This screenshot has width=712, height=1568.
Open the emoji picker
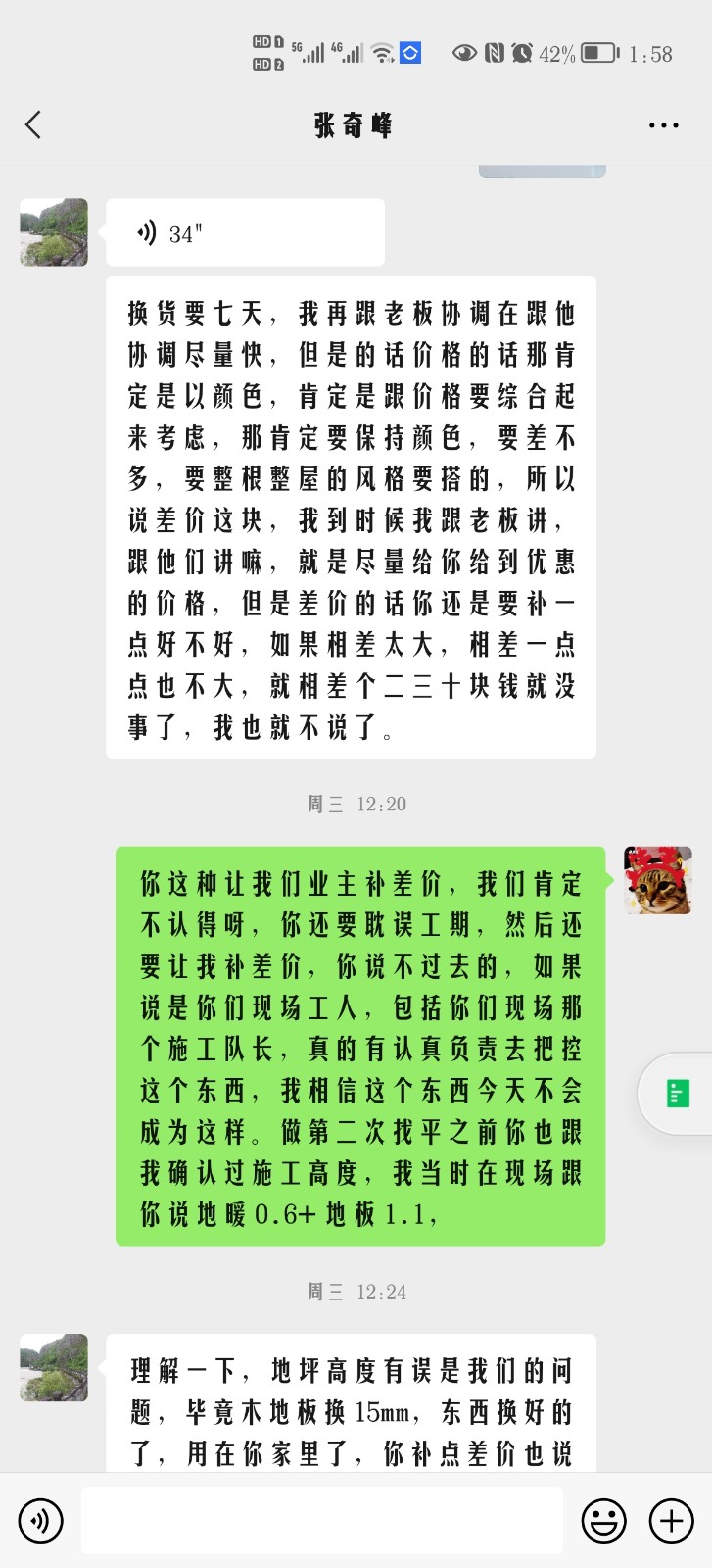[603, 1521]
